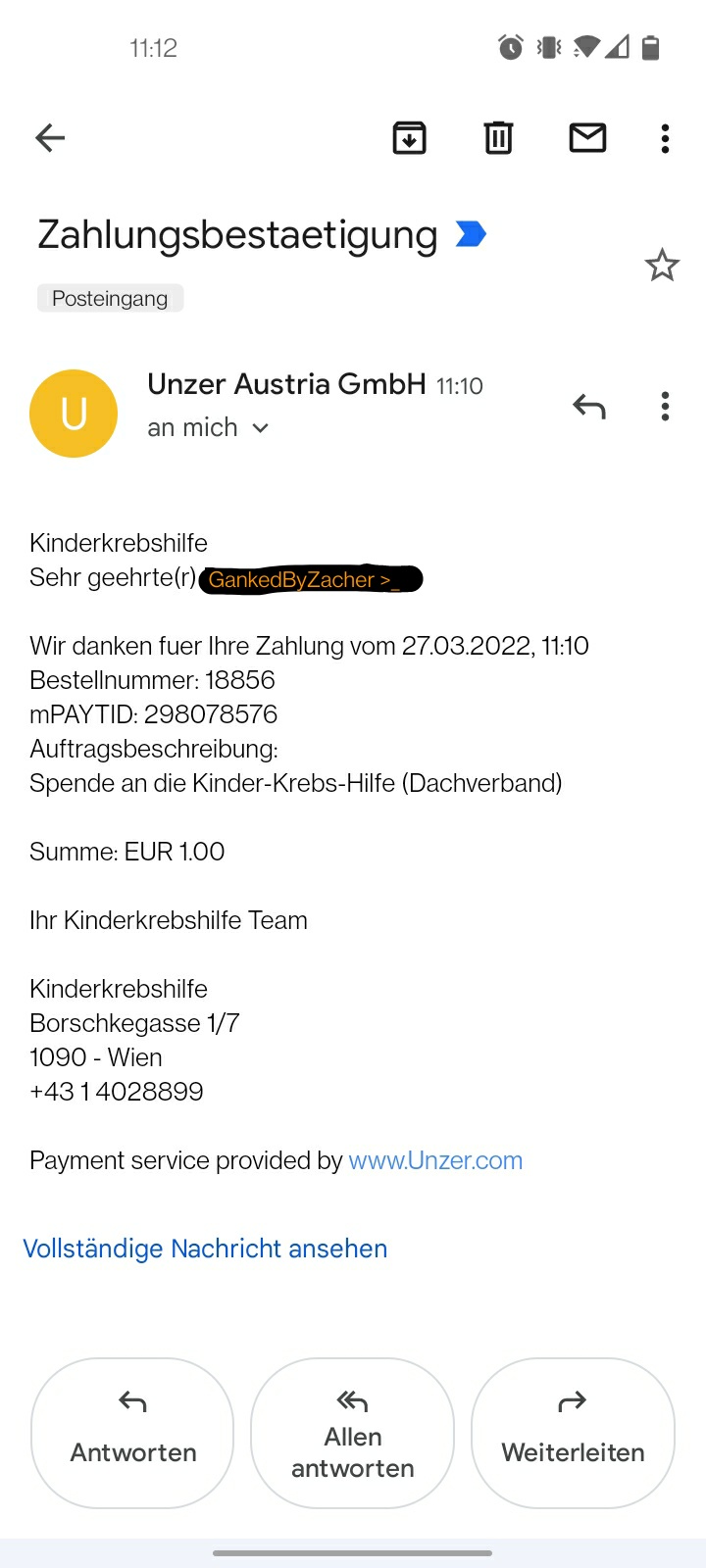Star the Zahlungsbestaetigung email
The height and width of the screenshot is (1568, 706).
tap(662, 266)
